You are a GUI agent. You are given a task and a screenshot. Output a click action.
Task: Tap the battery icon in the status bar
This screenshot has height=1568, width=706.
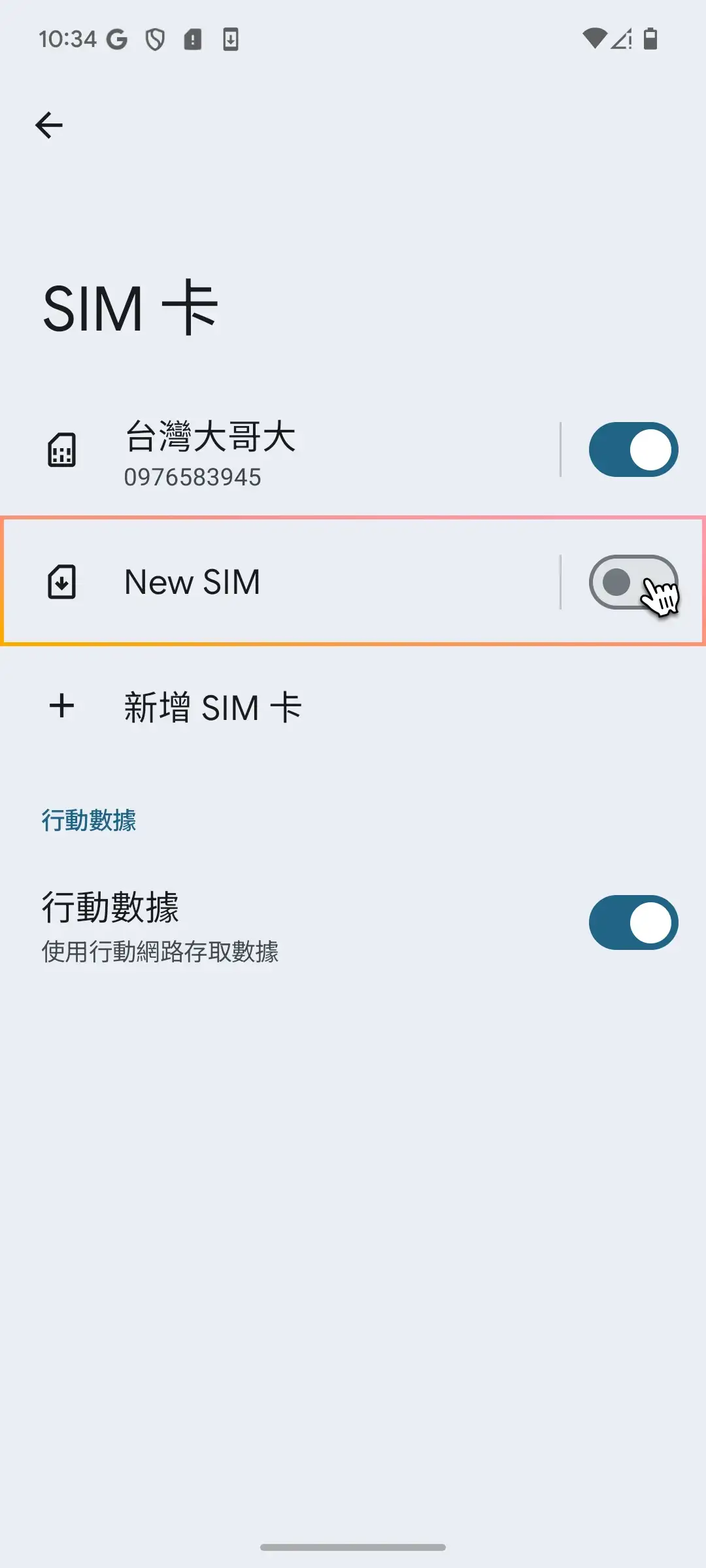648,39
